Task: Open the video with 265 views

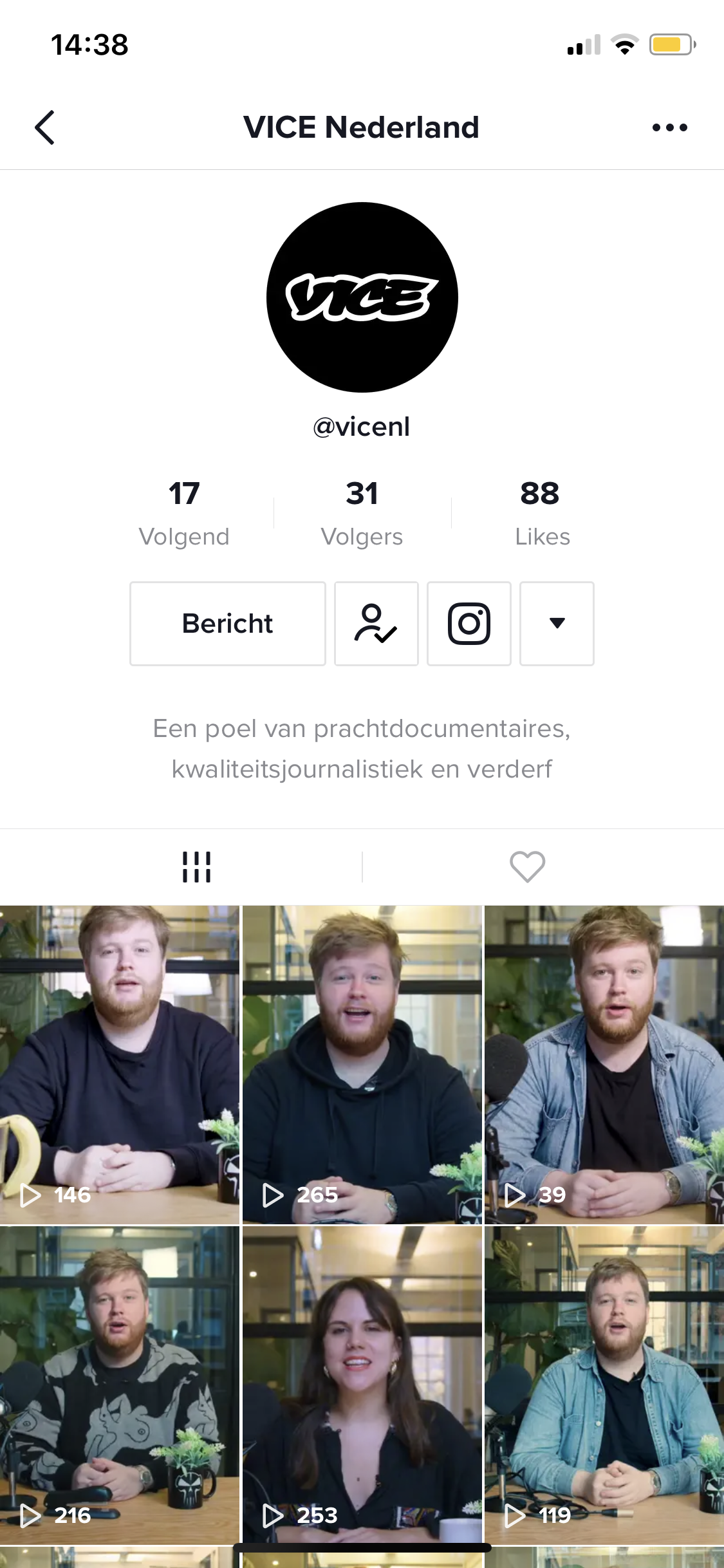Action: click(x=362, y=1065)
